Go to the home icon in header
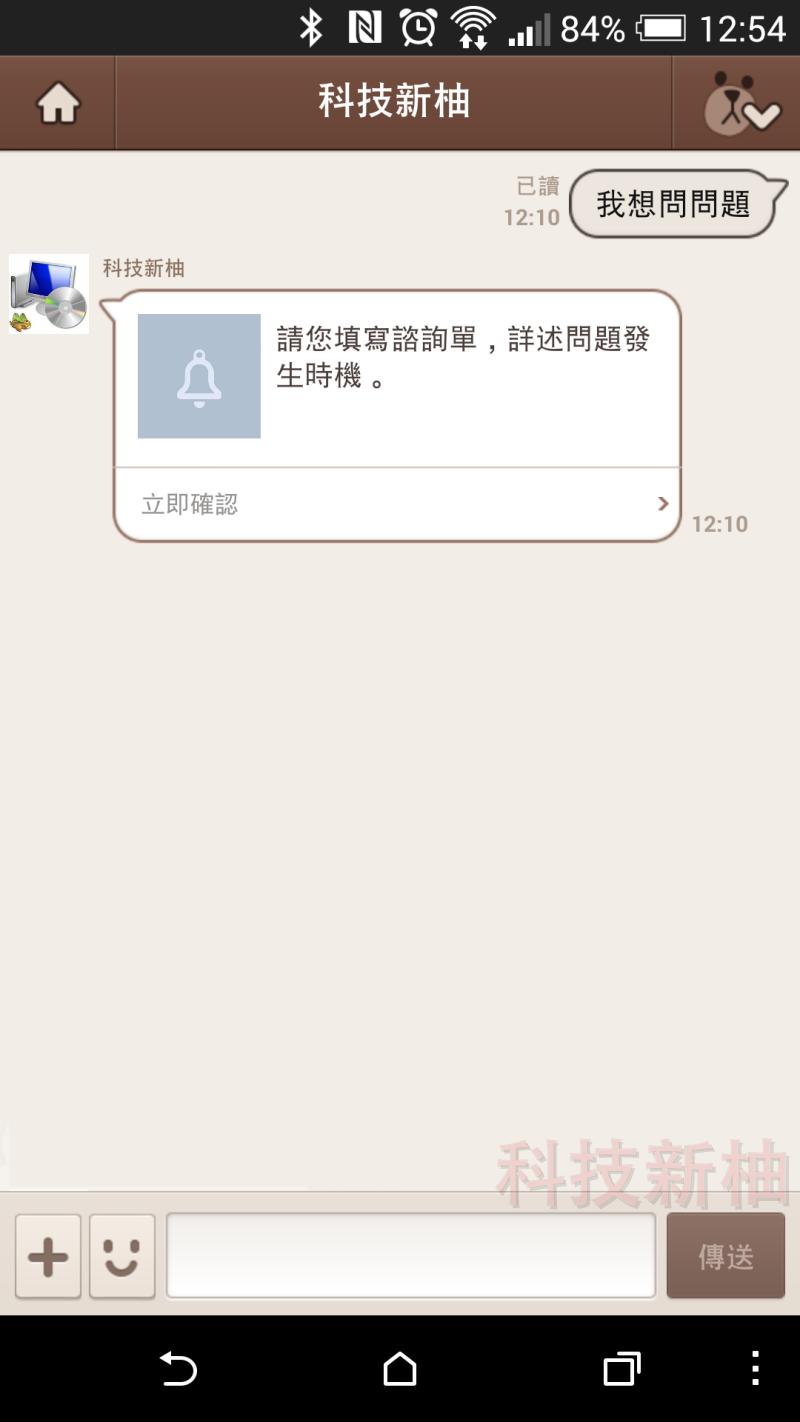The image size is (800, 1422). (x=58, y=103)
